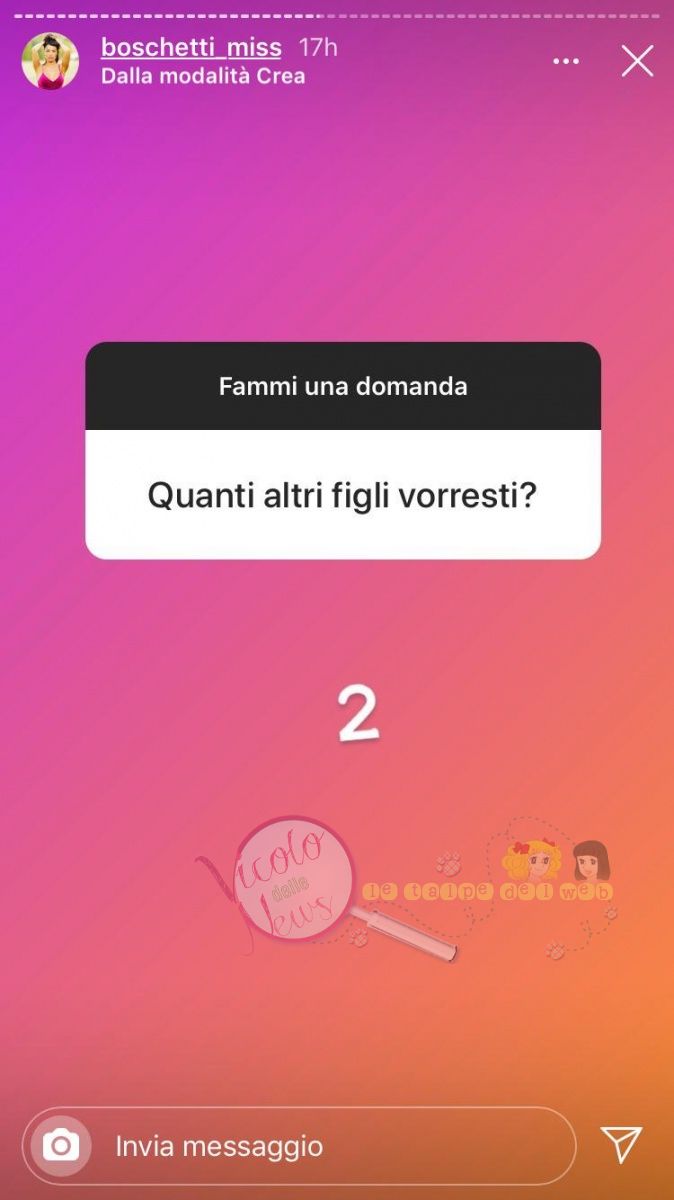The height and width of the screenshot is (1200, 674).
Task: Open boschetti_miss profile picture
Action: [50, 61]
